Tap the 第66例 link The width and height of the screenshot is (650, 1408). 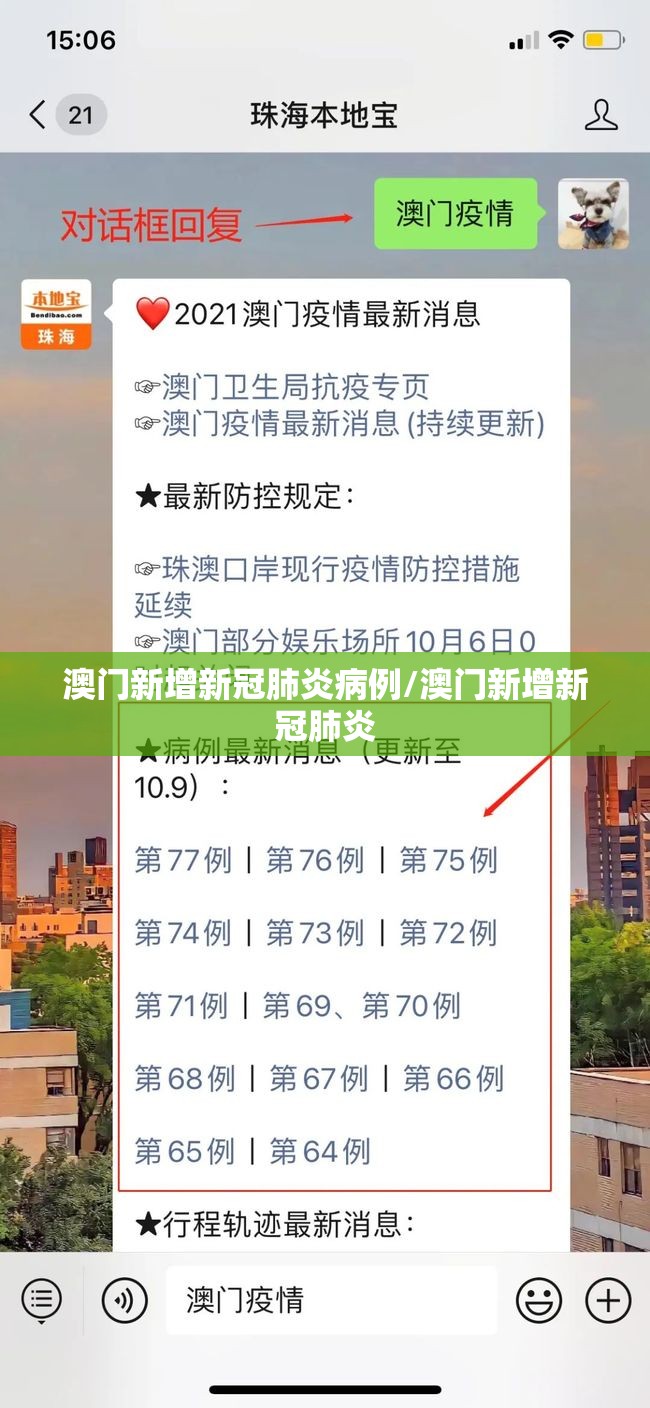coord(453,1079)
